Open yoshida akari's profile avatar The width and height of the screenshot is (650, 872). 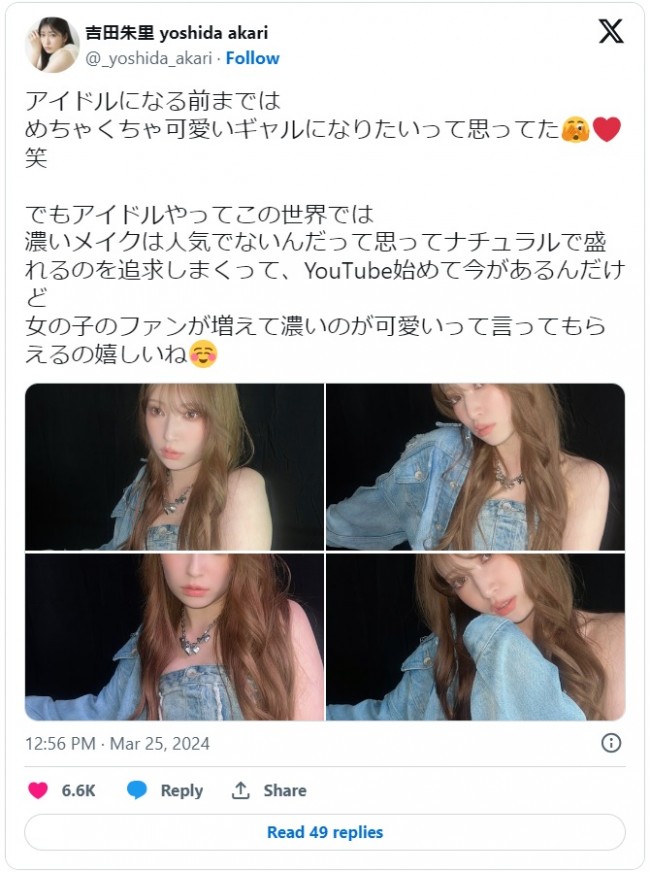point(52,45)
